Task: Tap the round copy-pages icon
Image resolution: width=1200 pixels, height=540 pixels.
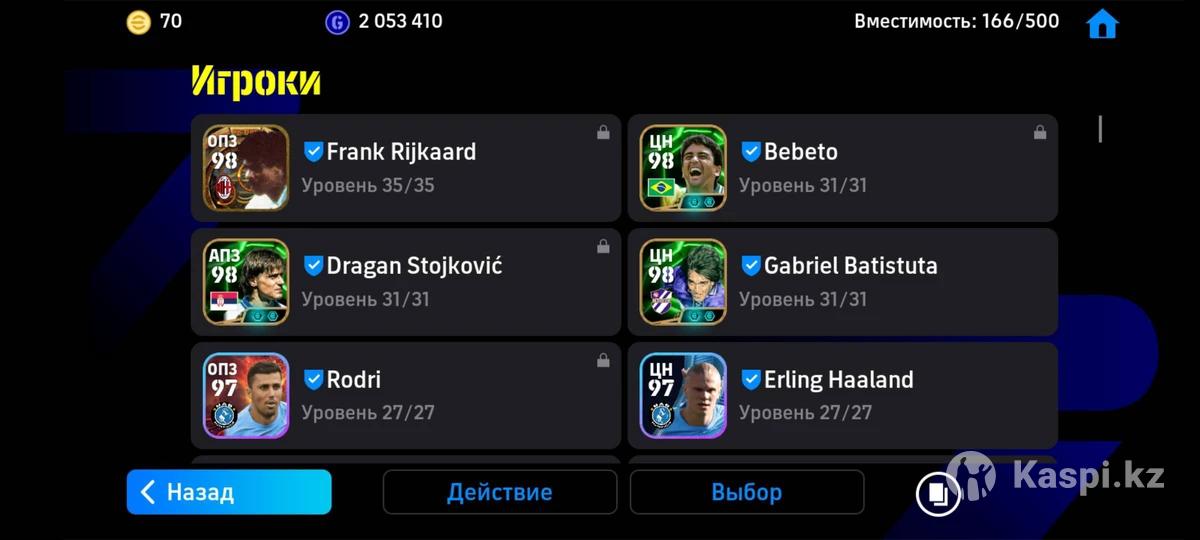Action: (938, 493)
